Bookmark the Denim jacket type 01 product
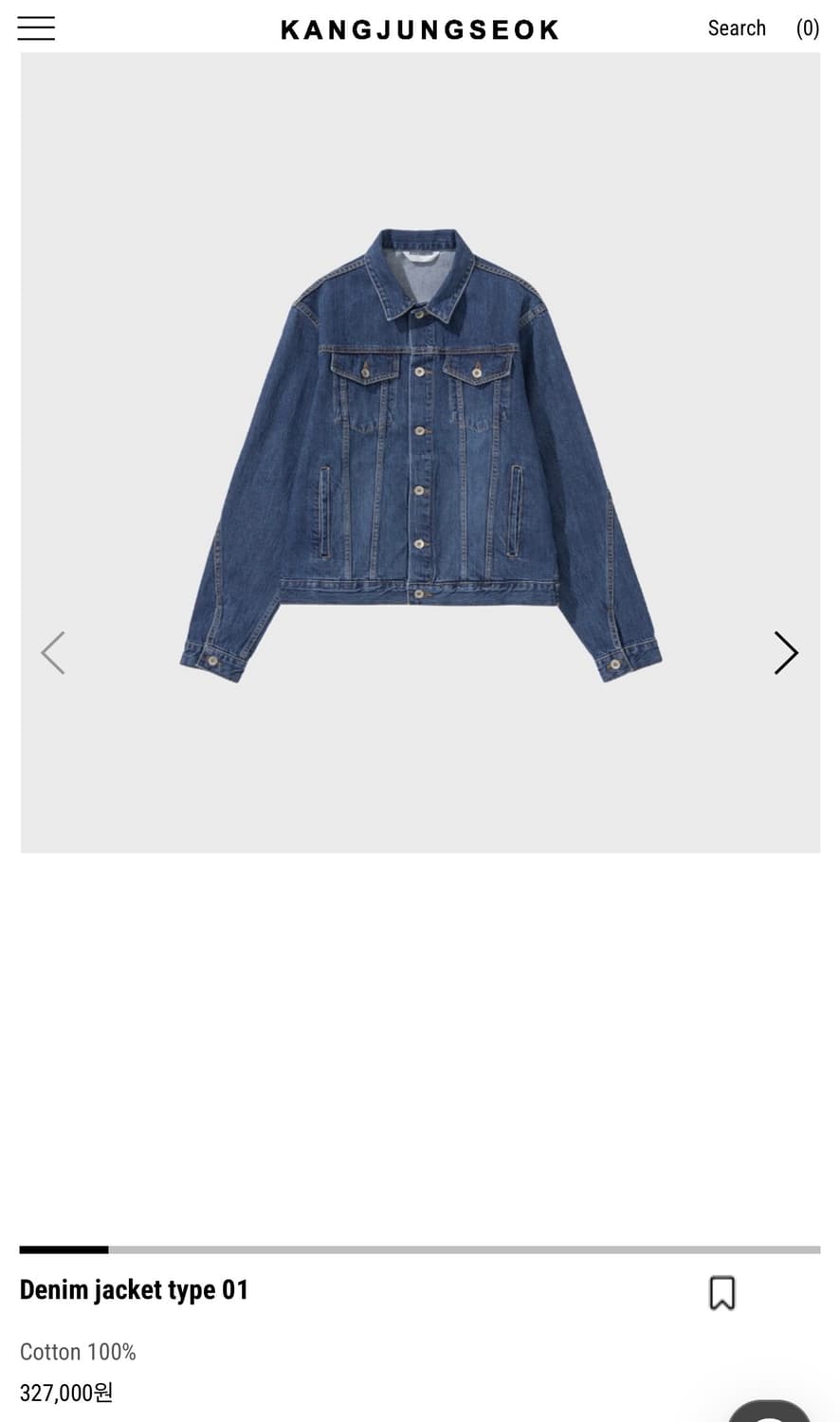Viewport: 840px width, 1422px height. tap(722, 1291)
